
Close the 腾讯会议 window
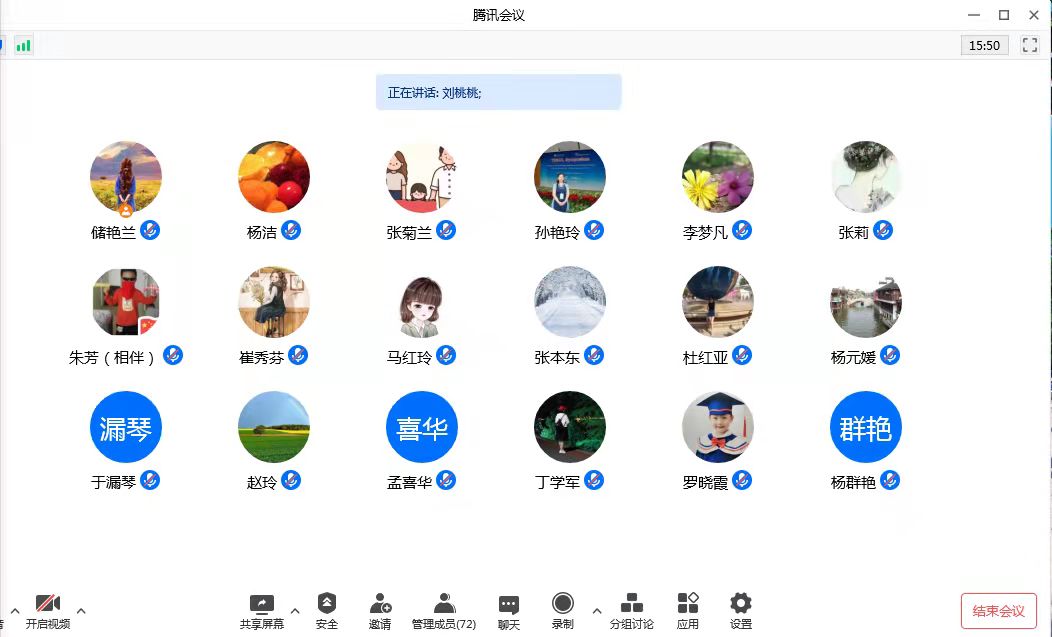pos(1034,14)
